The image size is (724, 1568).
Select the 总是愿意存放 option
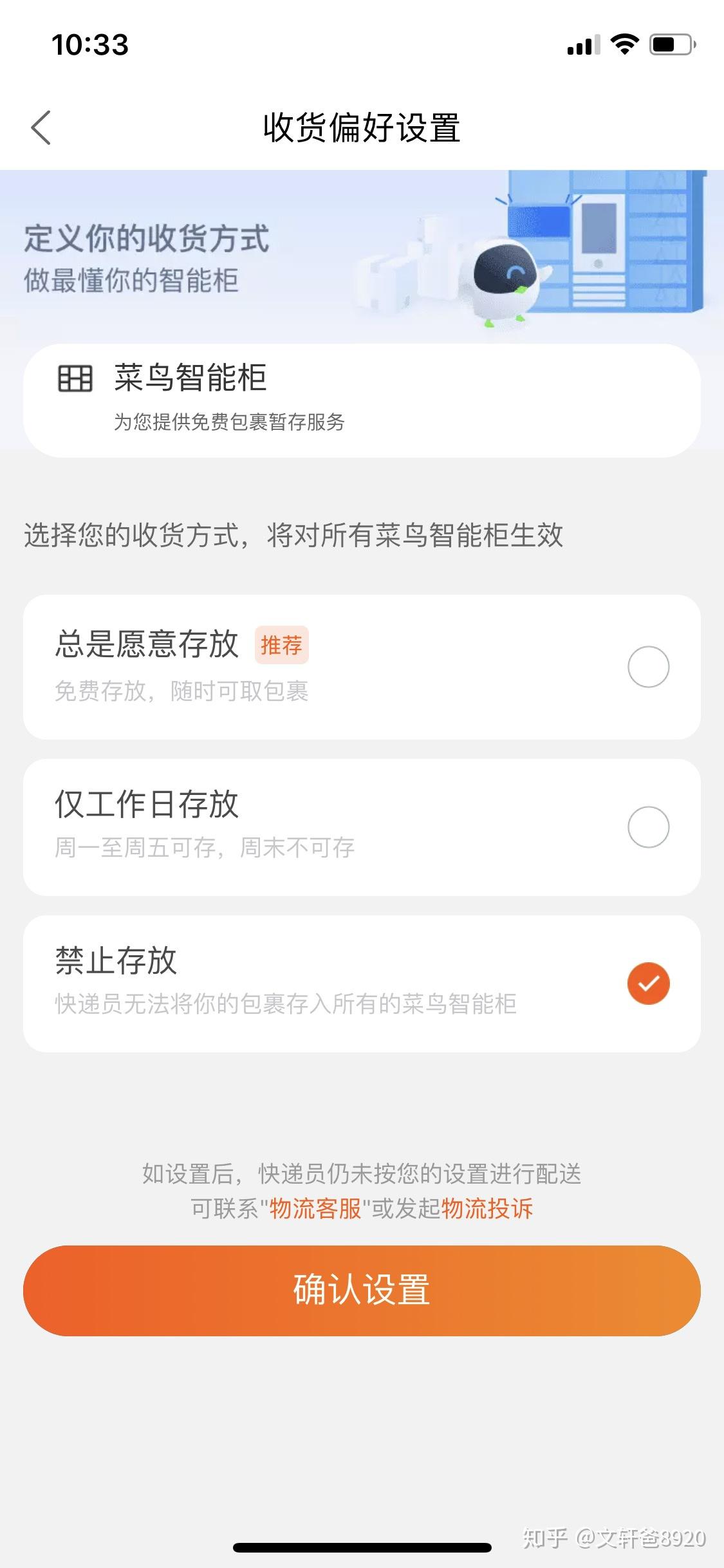648,667
